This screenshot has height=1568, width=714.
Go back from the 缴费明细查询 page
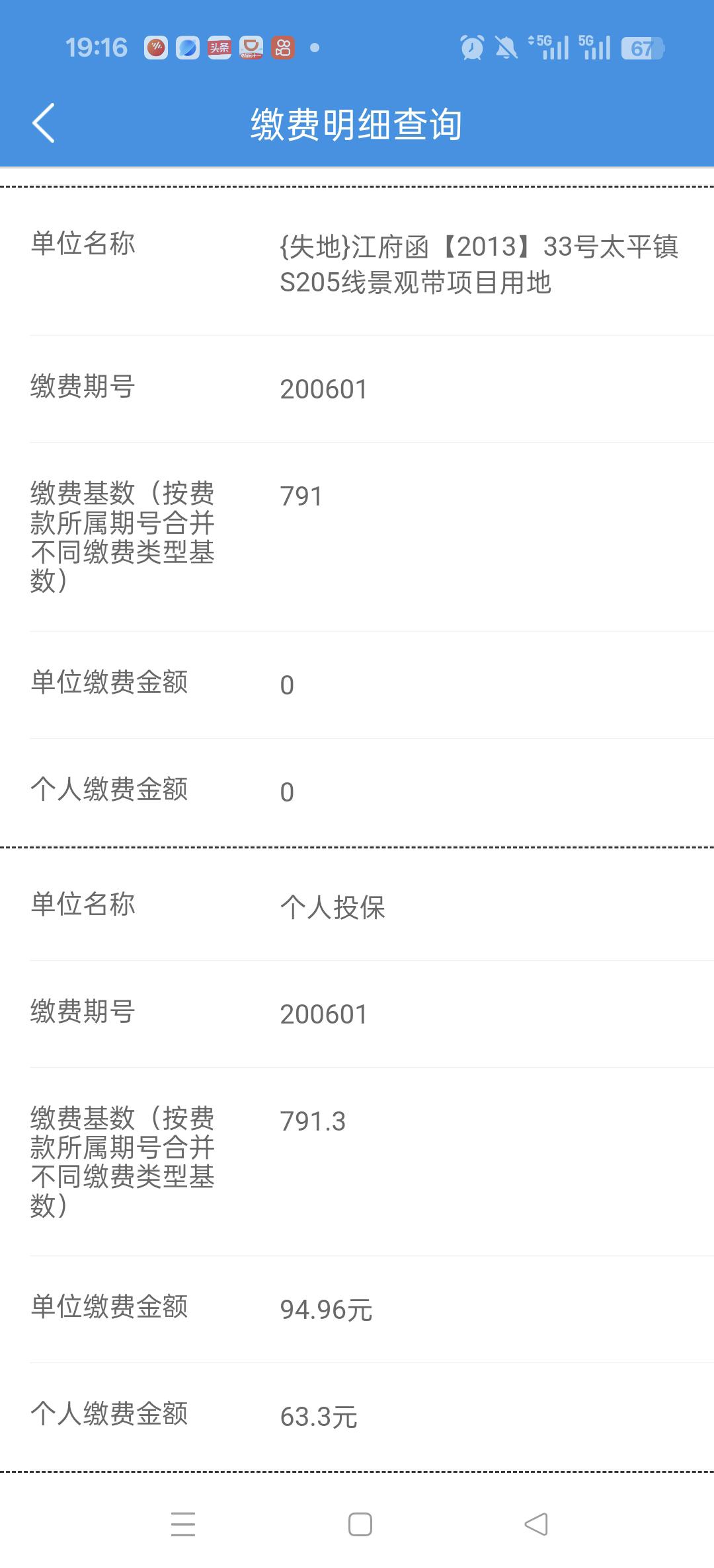44,123
